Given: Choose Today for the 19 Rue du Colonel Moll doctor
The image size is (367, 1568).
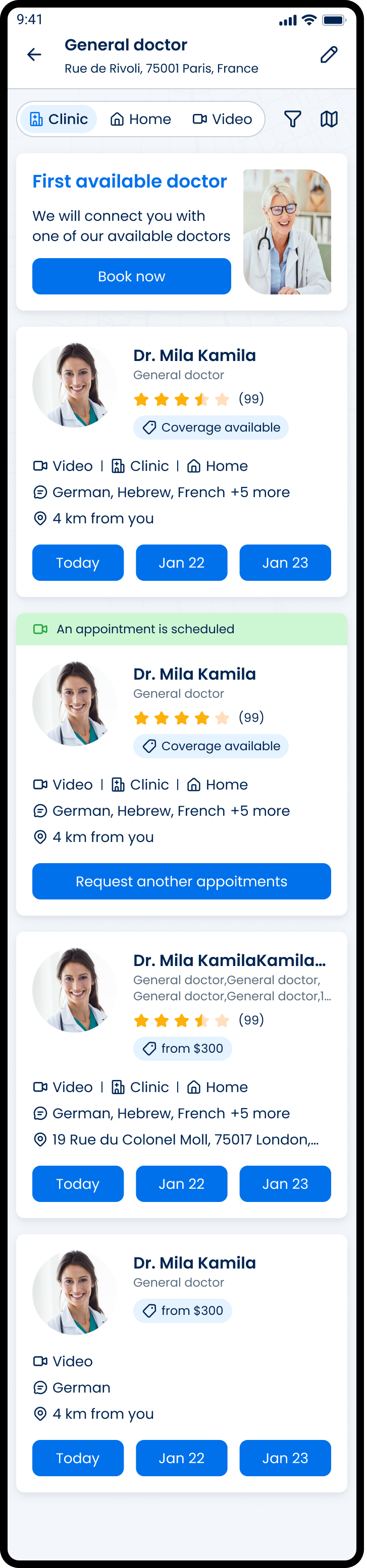Looking at the screenshot, I should pos(78,1184).
